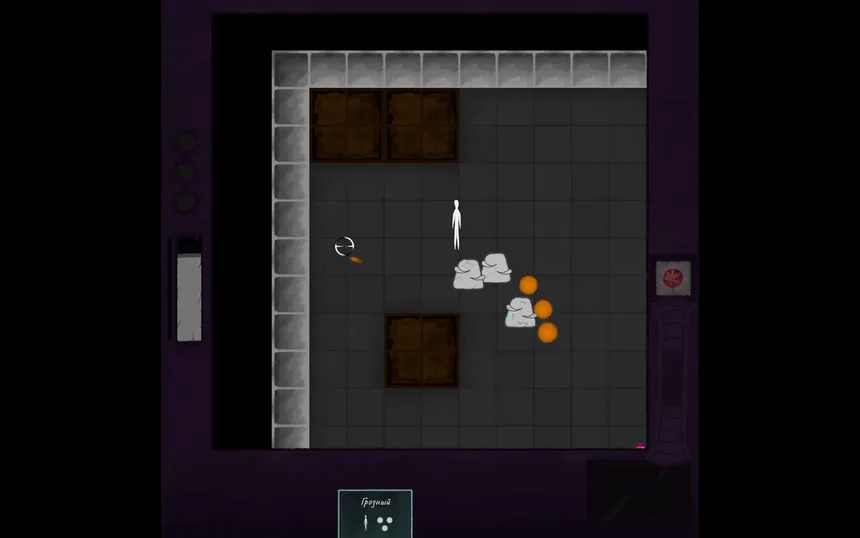Viewport: 860px width, 538px height.
Task: Tap the red emblem button on the right panel
Action: [x=673, y=278]
